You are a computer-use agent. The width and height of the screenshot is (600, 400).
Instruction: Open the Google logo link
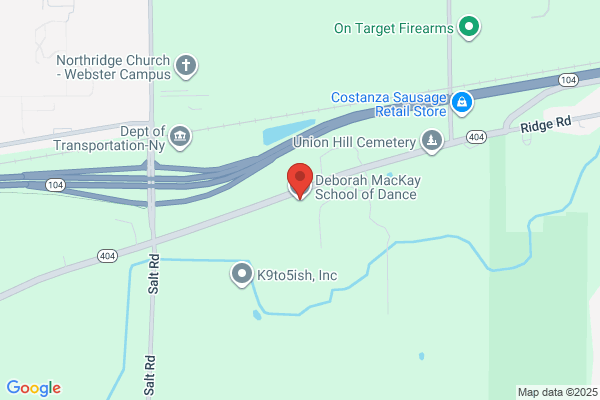click(x=33, y=388)
